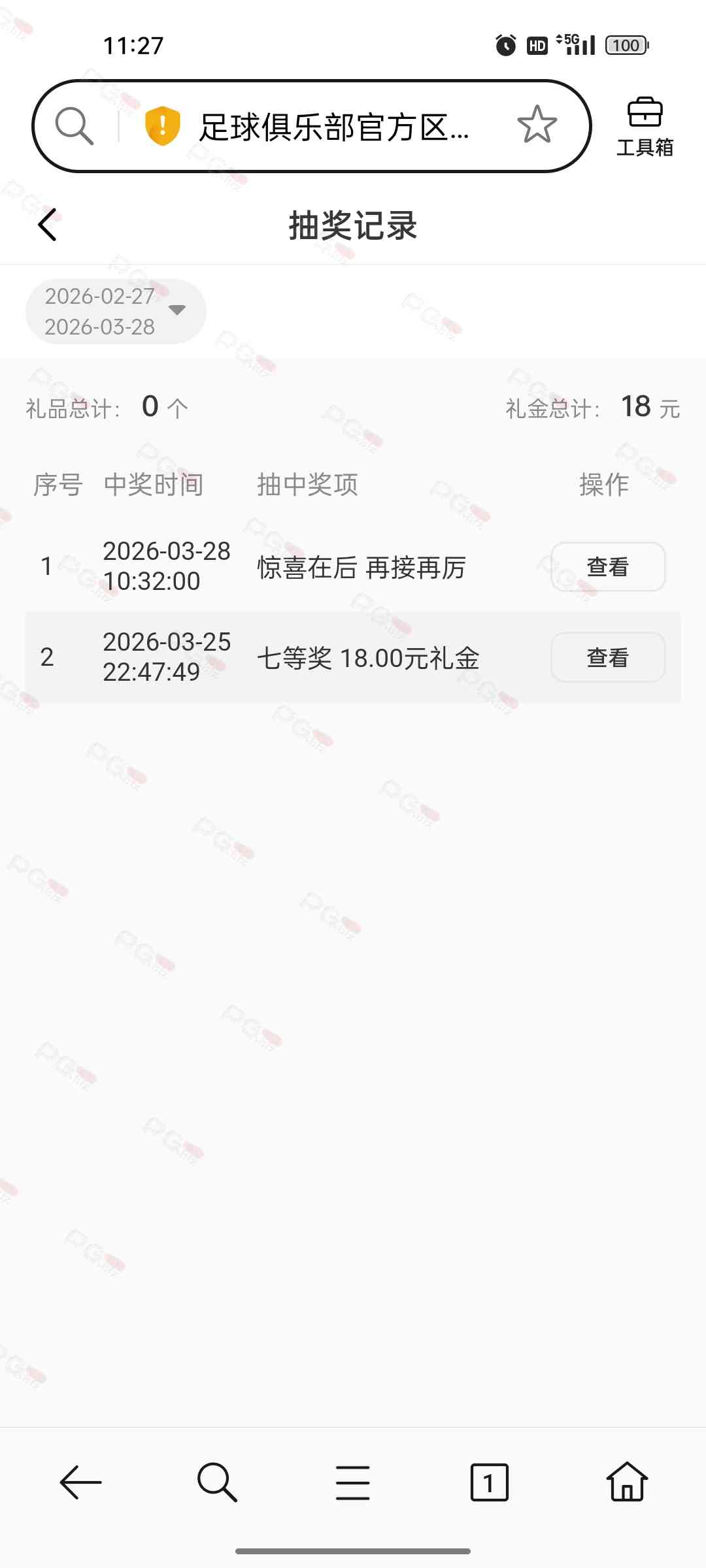
Task: Tap 查看 for the 七等奖 18.00元礼金 record
Action: point(607,657)
